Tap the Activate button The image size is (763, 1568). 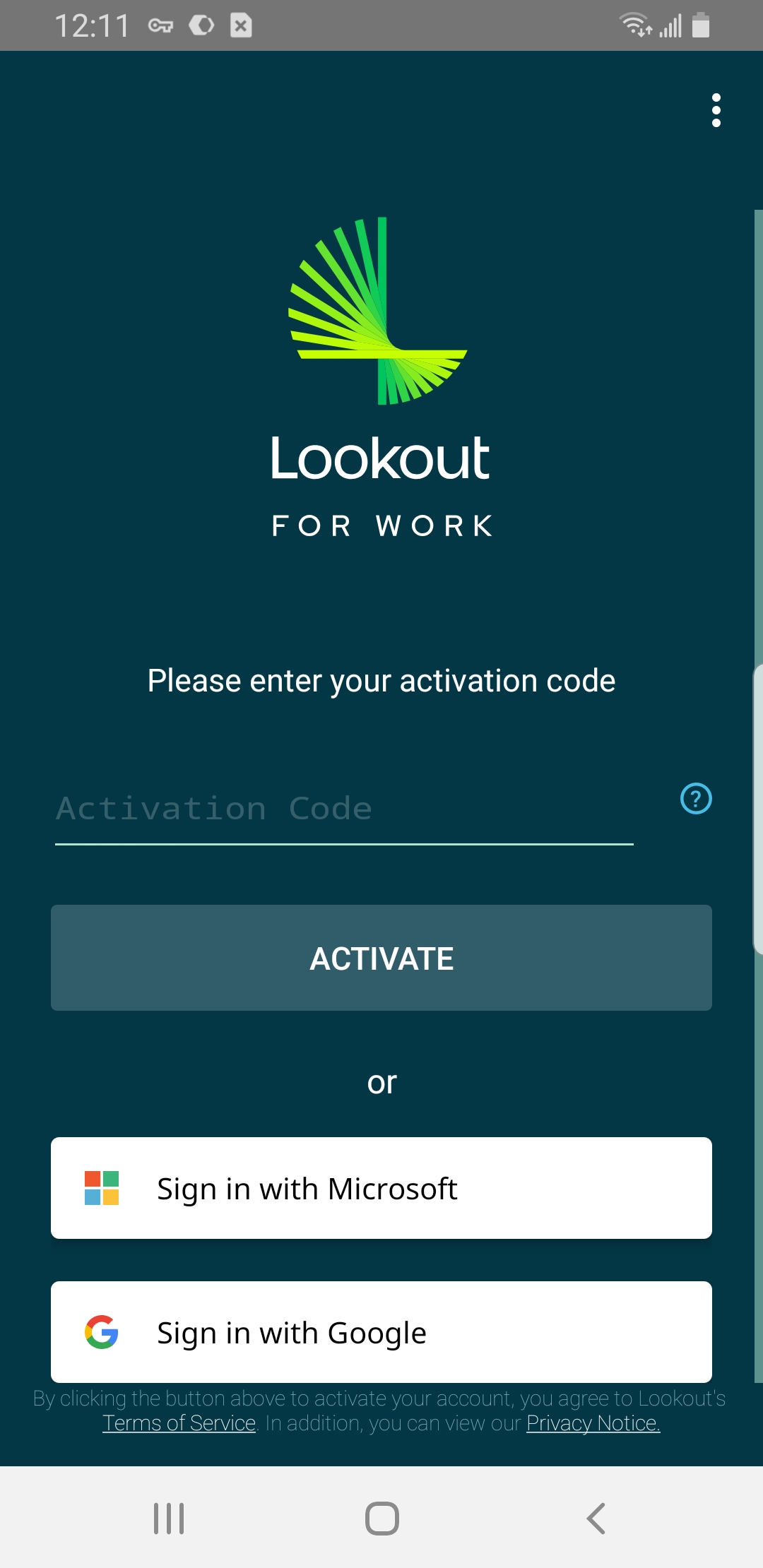pos(381,958)
